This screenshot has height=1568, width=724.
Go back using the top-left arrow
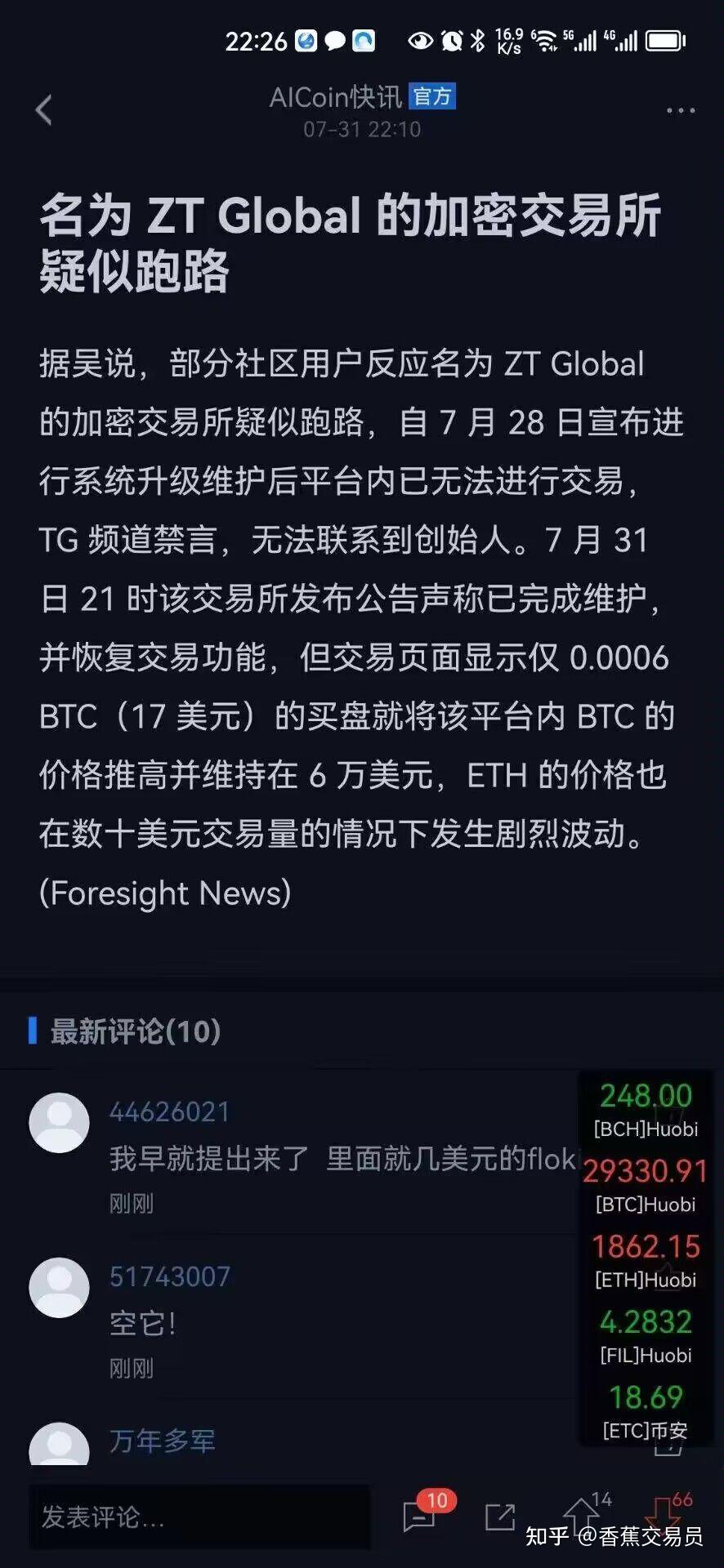click(44, 109)
